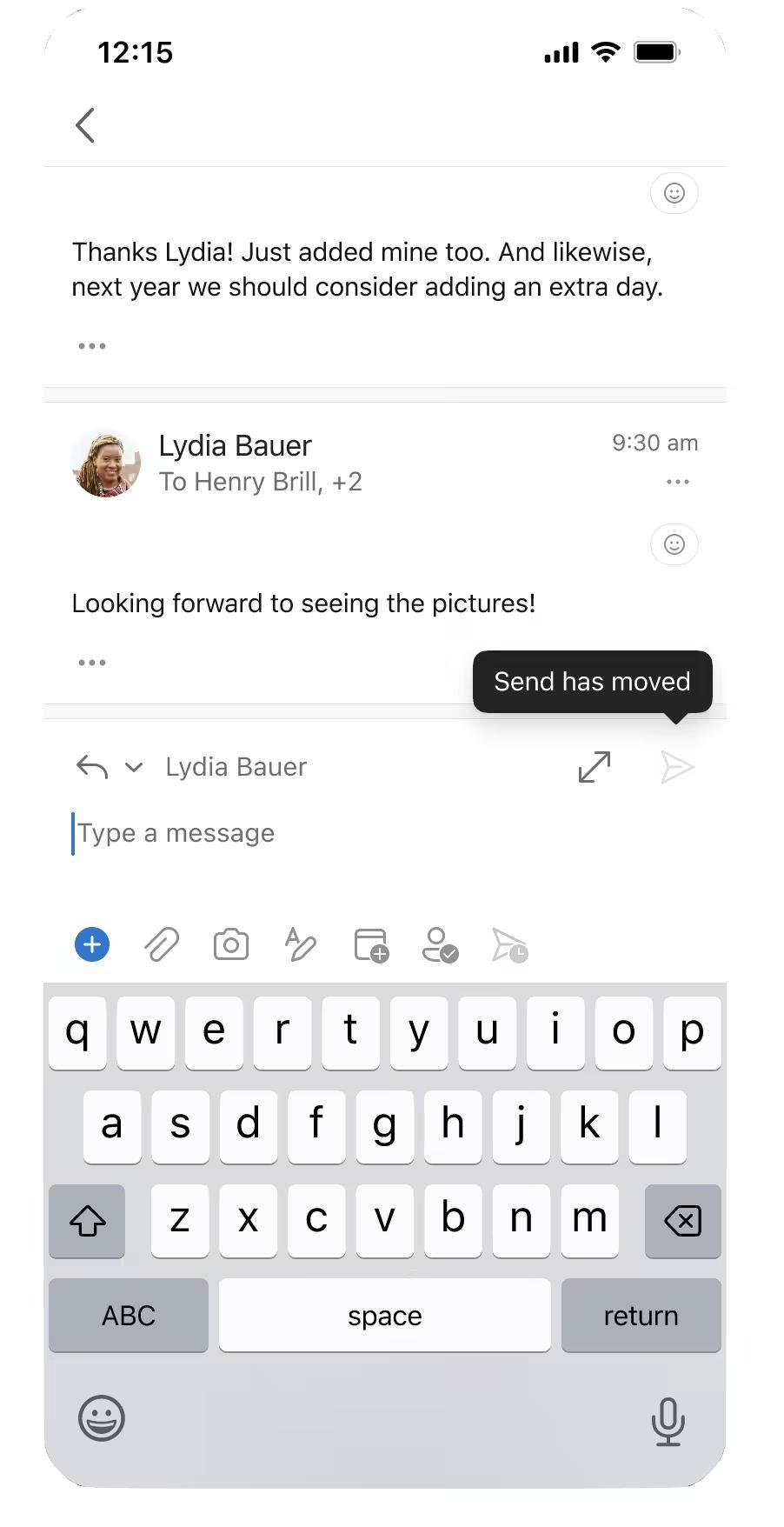Go back using the top-left arrow
Viewport: 784px width, 1527px height.
coord(85,125)
